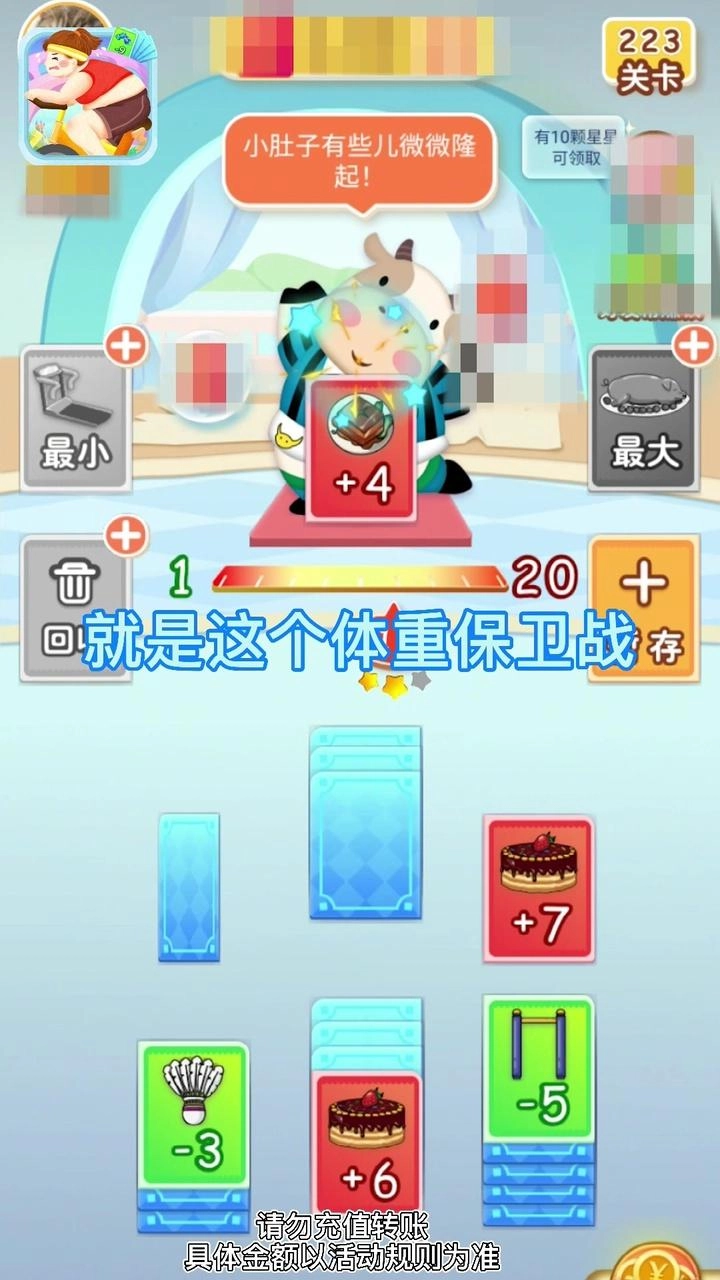Screen dimensions: 720x1280
Task: Use the 最小 treadmill power-up
Action: tap(76, 418)
